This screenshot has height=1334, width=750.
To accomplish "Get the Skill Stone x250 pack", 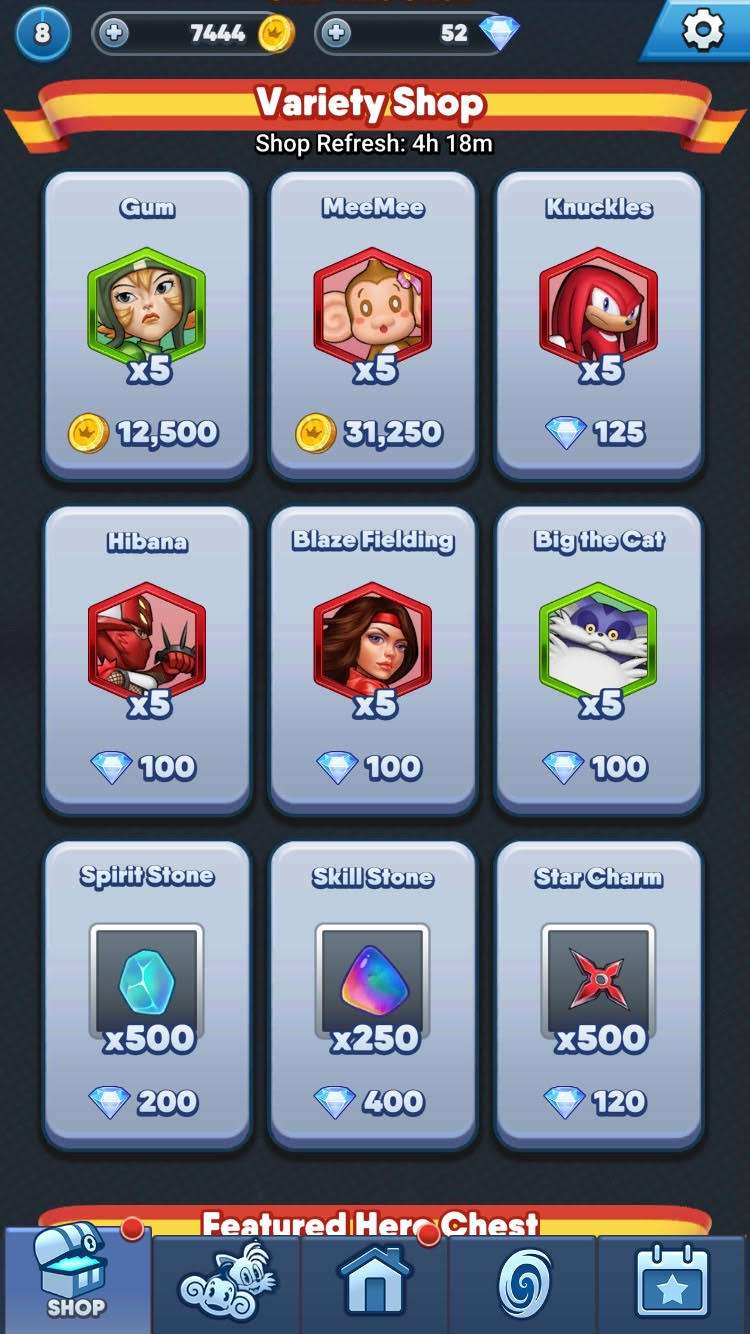I will 373,995.
